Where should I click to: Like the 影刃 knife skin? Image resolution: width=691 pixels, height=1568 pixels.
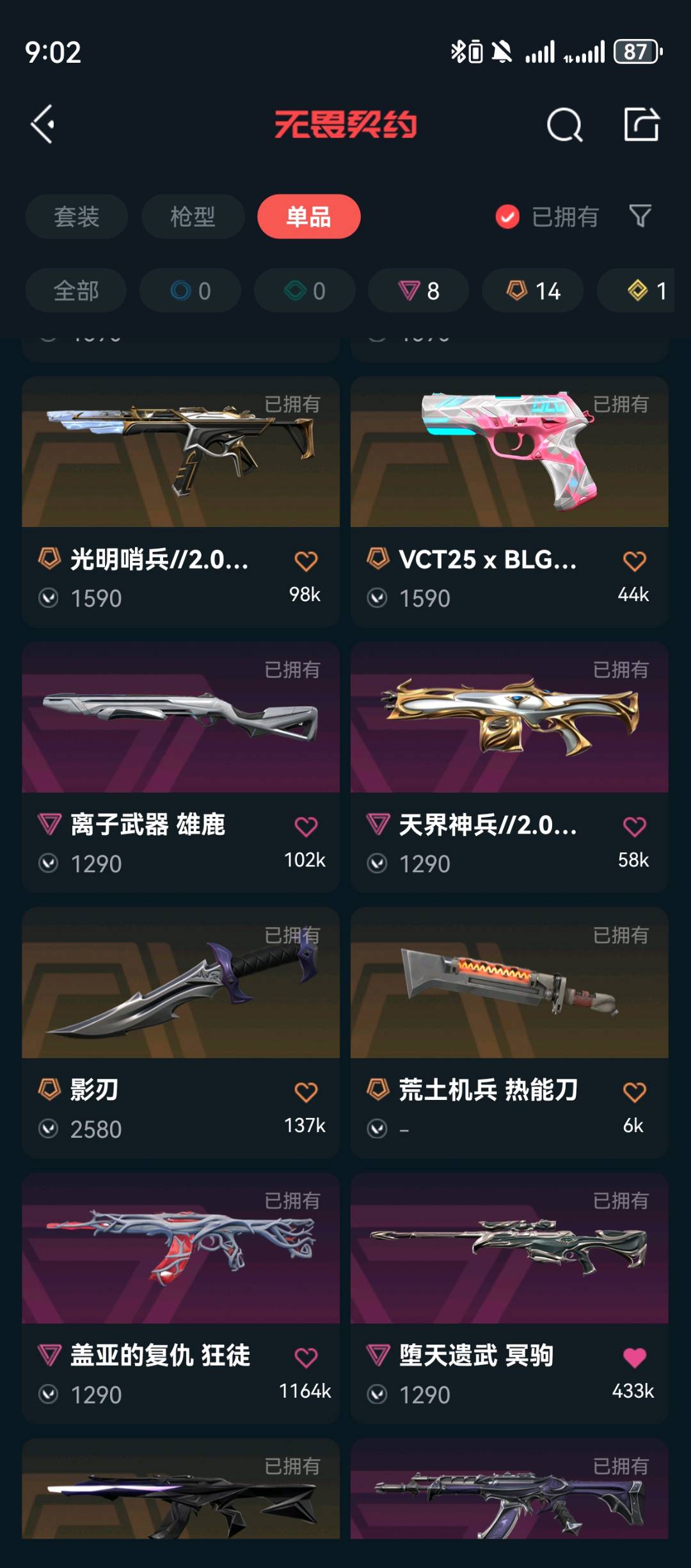pyautogui.click(x=306, y=1092)
